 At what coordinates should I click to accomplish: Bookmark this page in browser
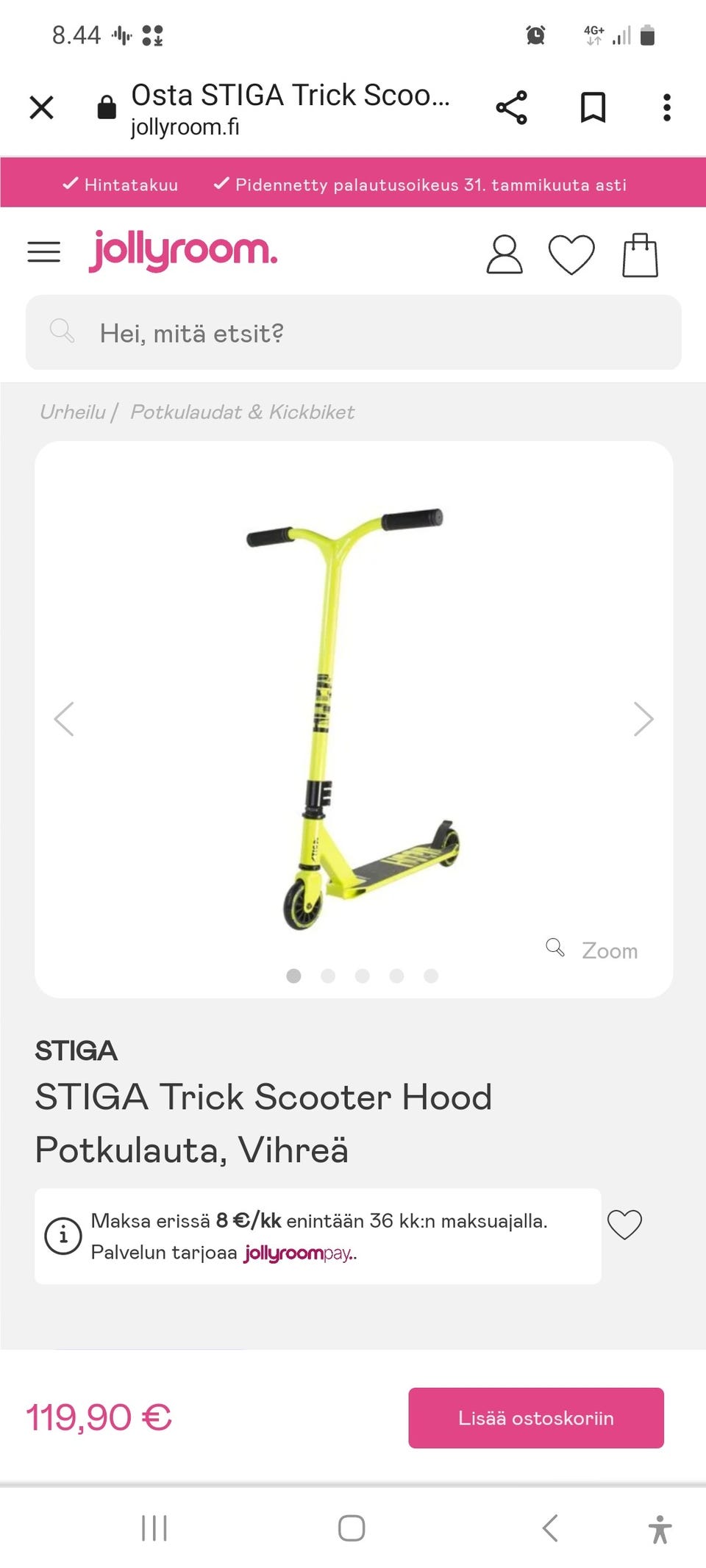[x=593, y=107]
